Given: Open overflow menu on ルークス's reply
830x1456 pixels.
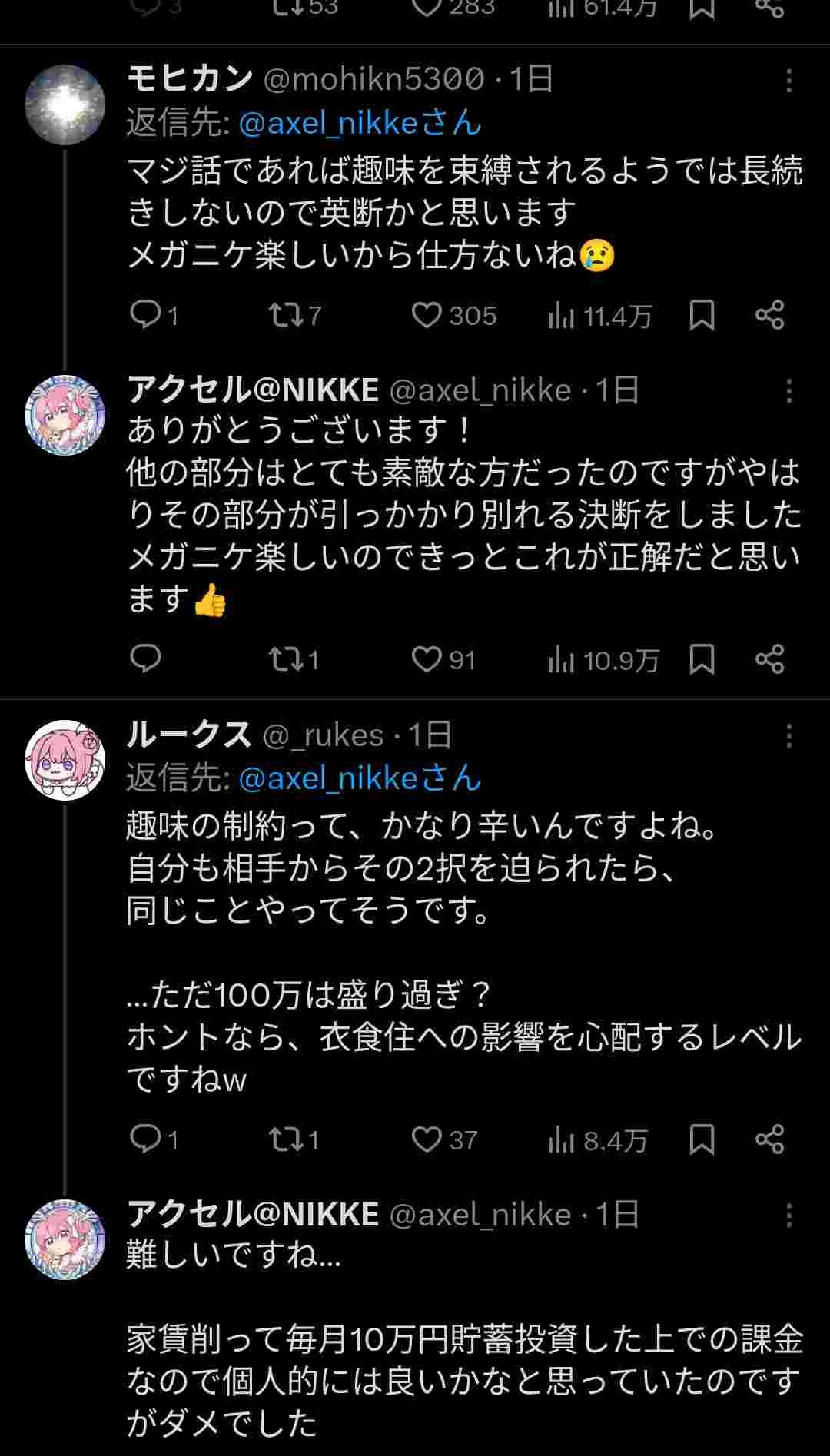Looking at the screenshot, I should click(788, 737).
